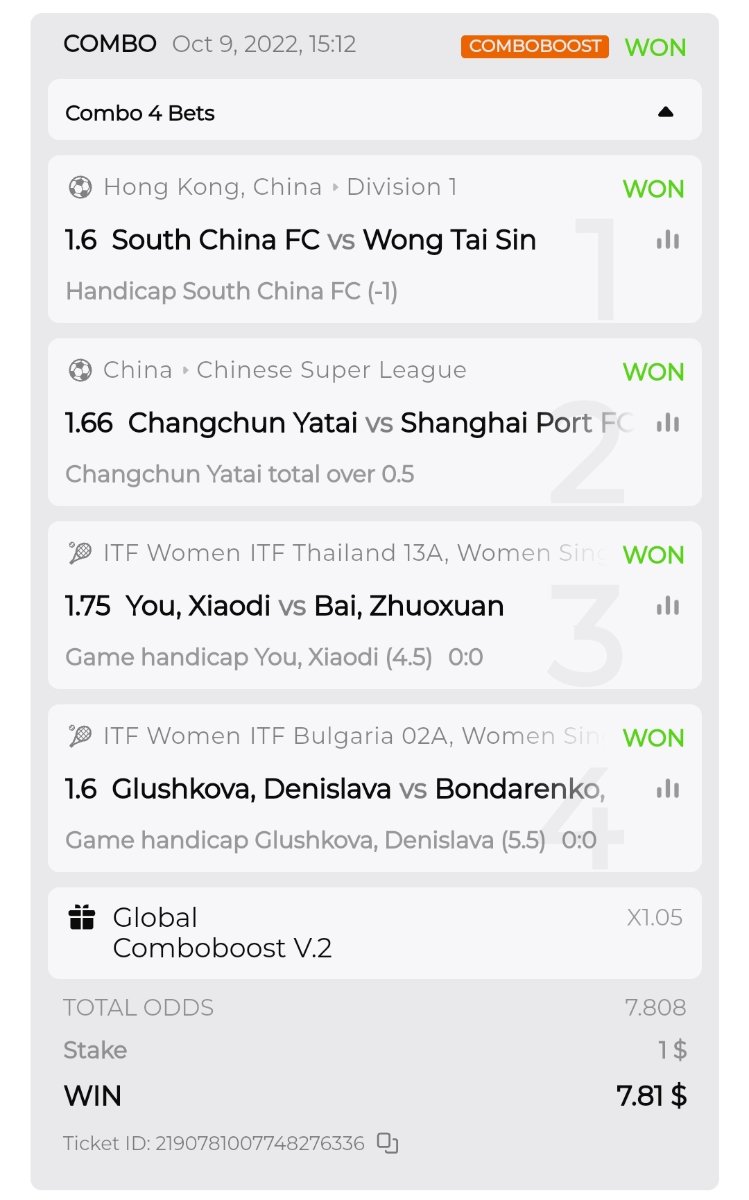Open You, Xiaodi vs Bai, Zhuoxuan bet

click(314, 606)
